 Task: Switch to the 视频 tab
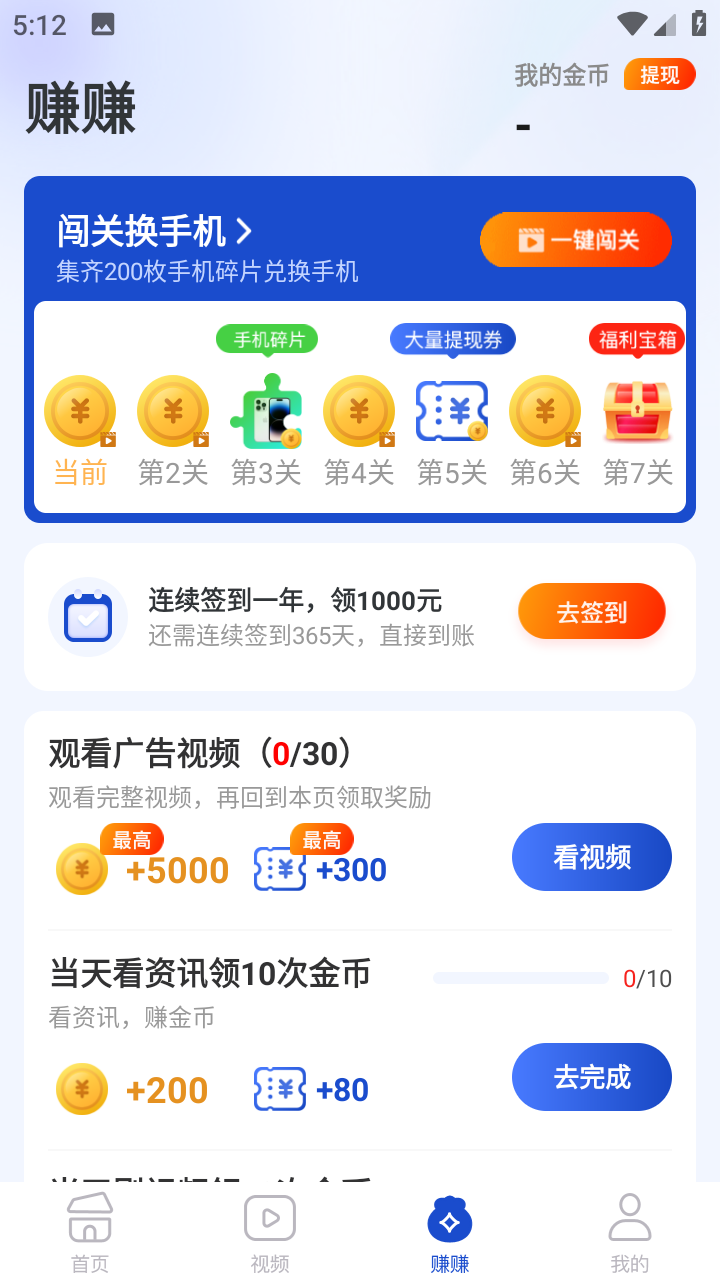click(x=270, y=1233)
